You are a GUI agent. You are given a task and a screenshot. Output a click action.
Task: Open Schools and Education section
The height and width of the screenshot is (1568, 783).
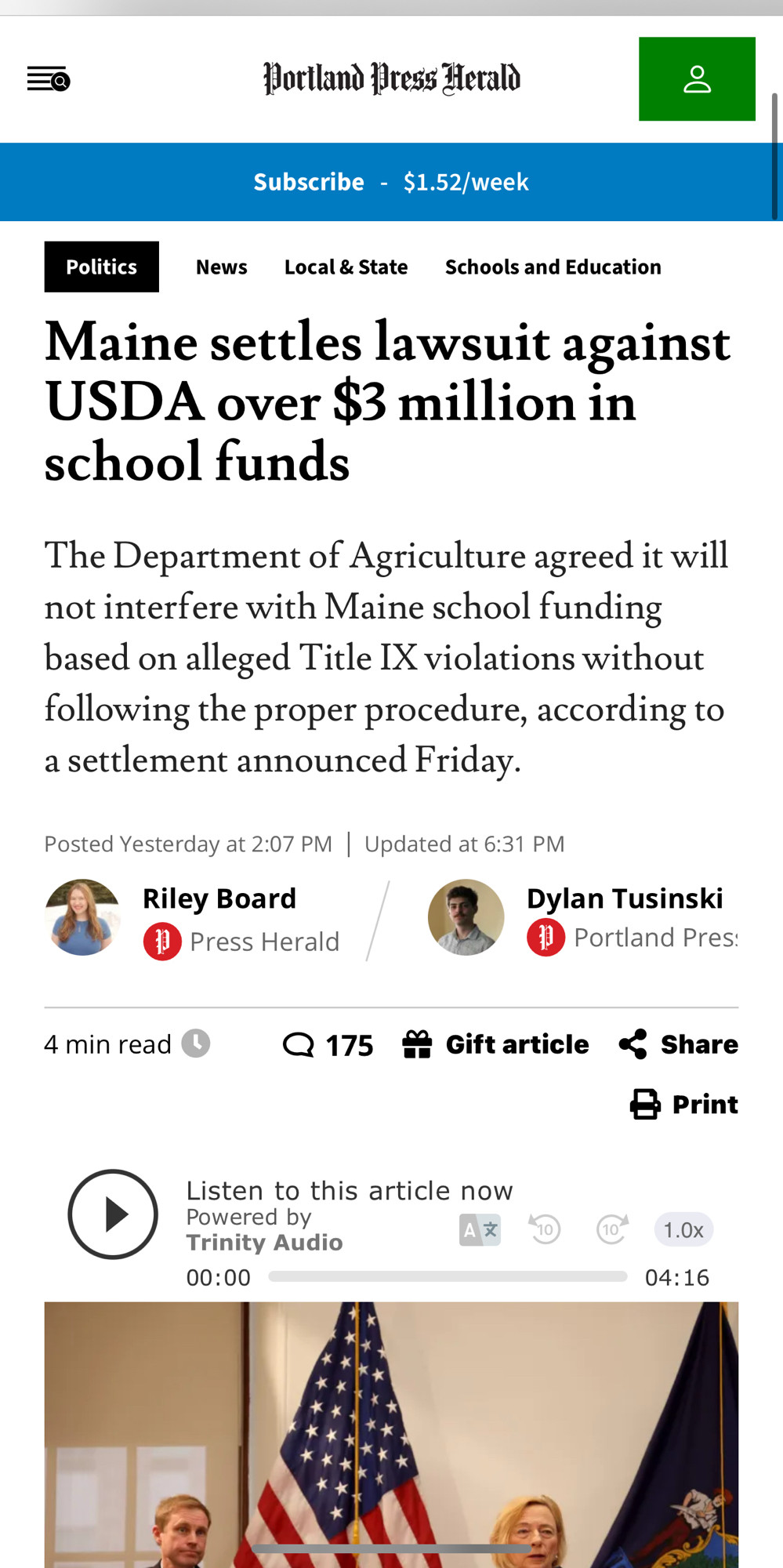coord(553,267)
